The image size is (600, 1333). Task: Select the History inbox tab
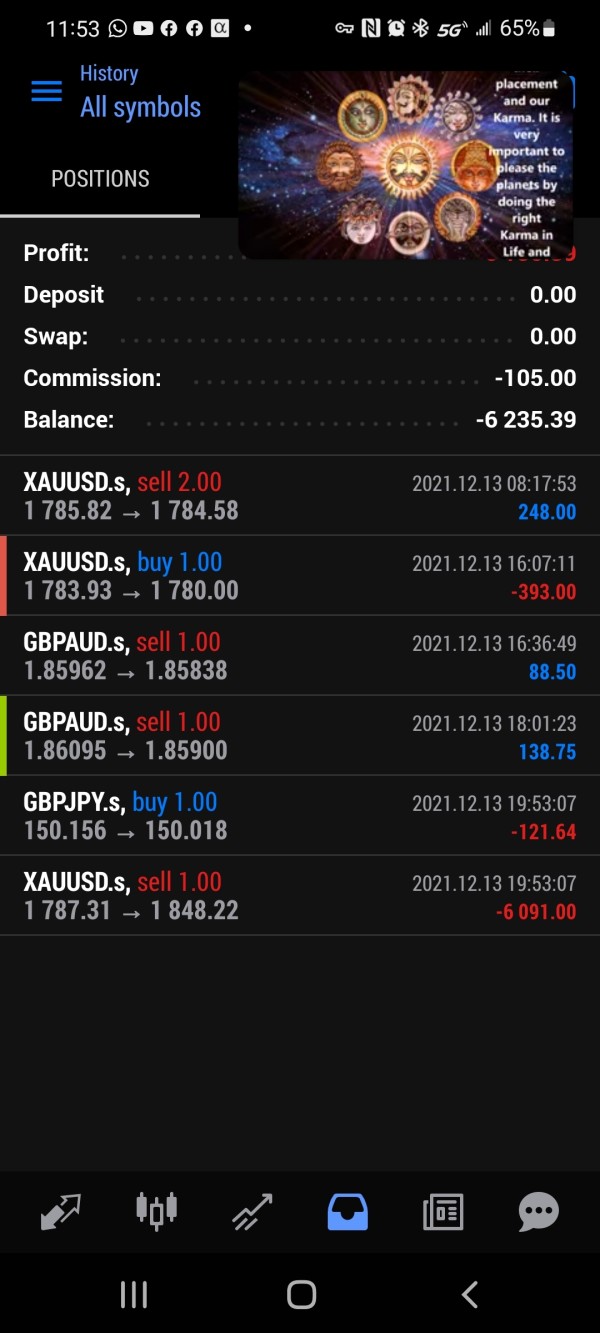pos(348,1212)
